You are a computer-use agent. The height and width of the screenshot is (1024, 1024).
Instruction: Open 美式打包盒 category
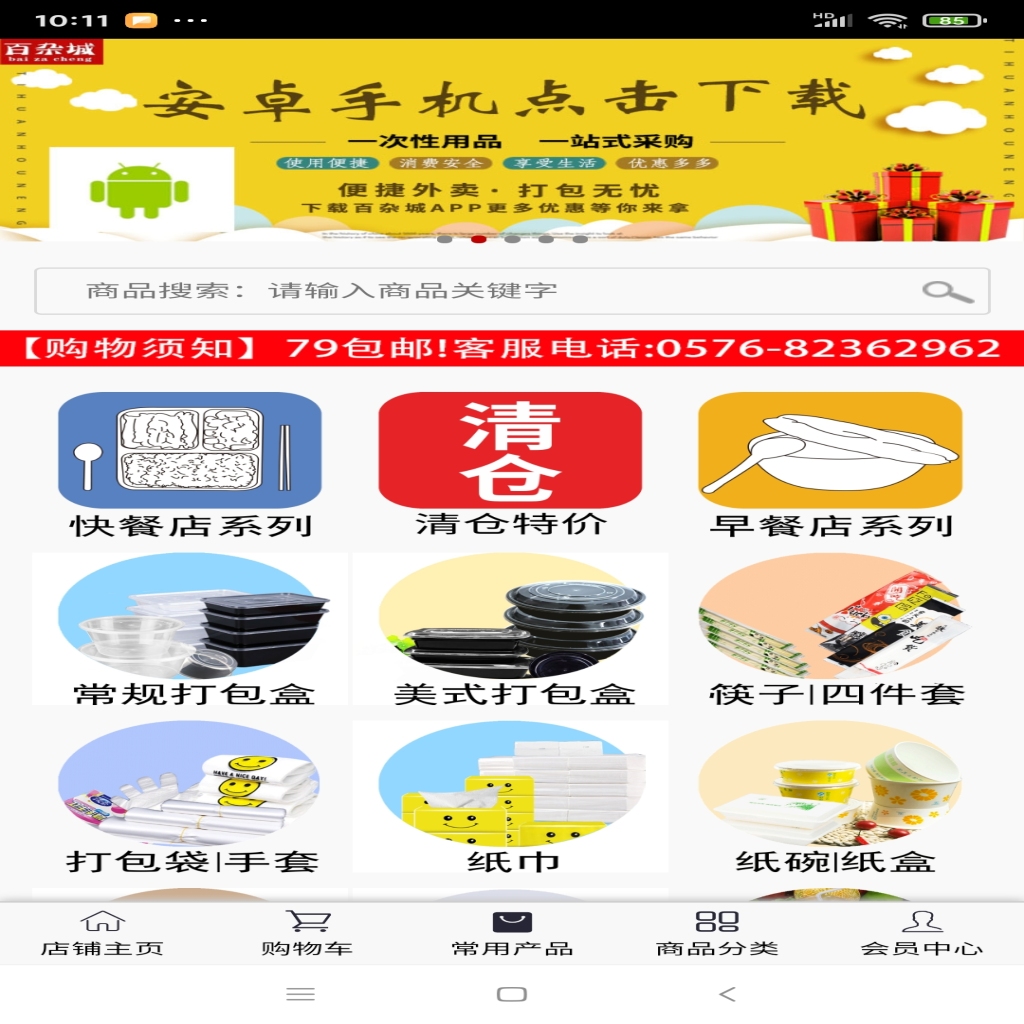point(510,630)
